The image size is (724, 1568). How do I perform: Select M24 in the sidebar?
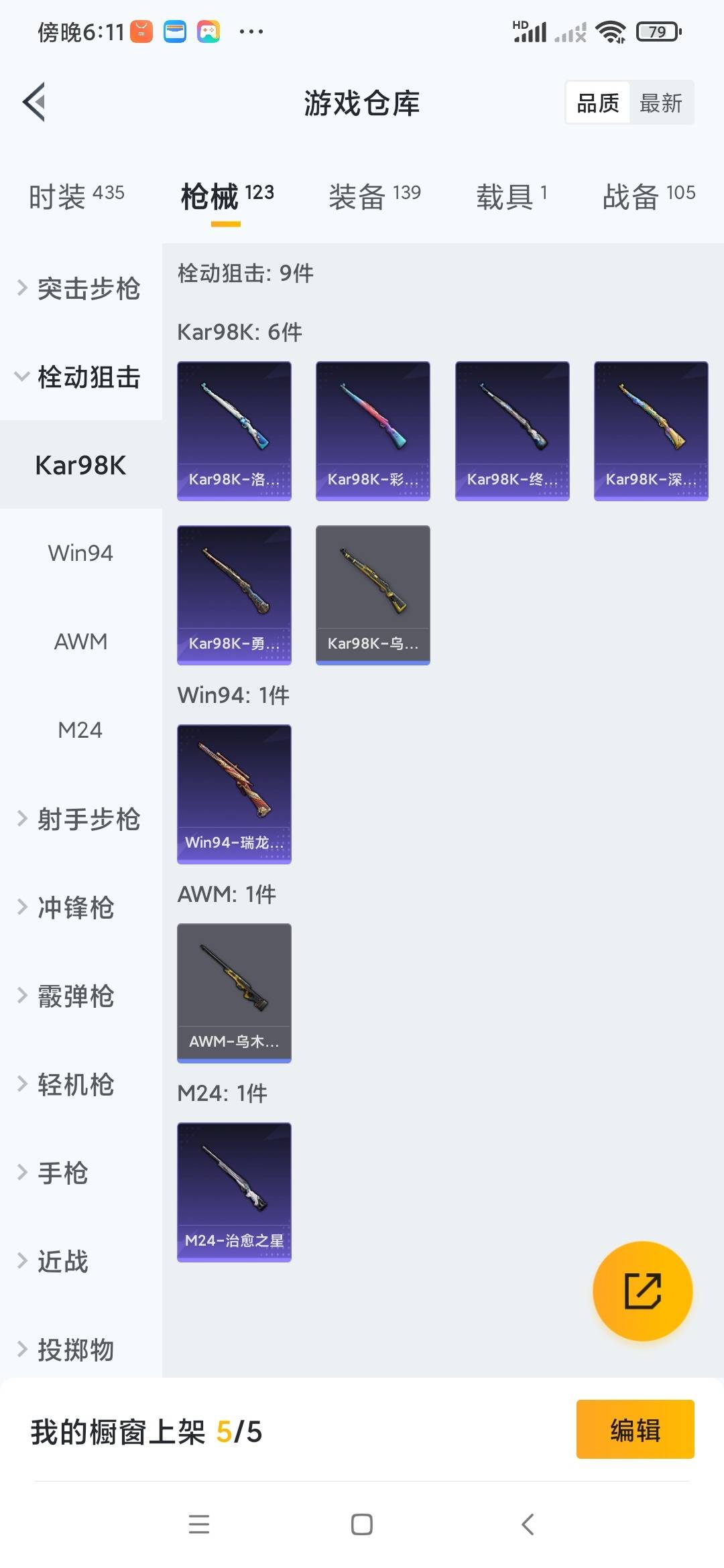pyautogui.click(x=80, y=730)
